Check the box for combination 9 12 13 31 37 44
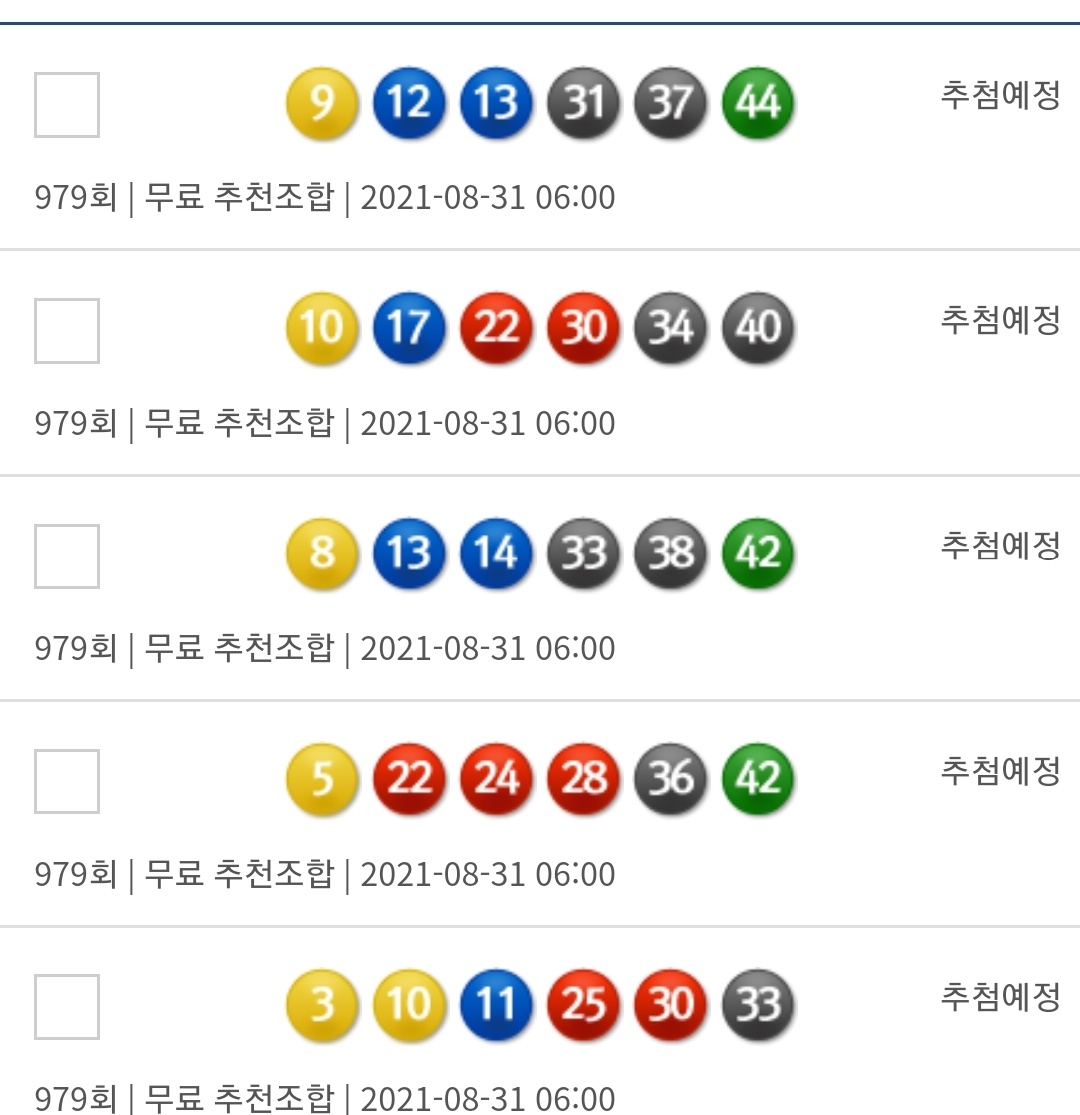This screenshot has width=1080, height=1115. [x=67, y=105]
